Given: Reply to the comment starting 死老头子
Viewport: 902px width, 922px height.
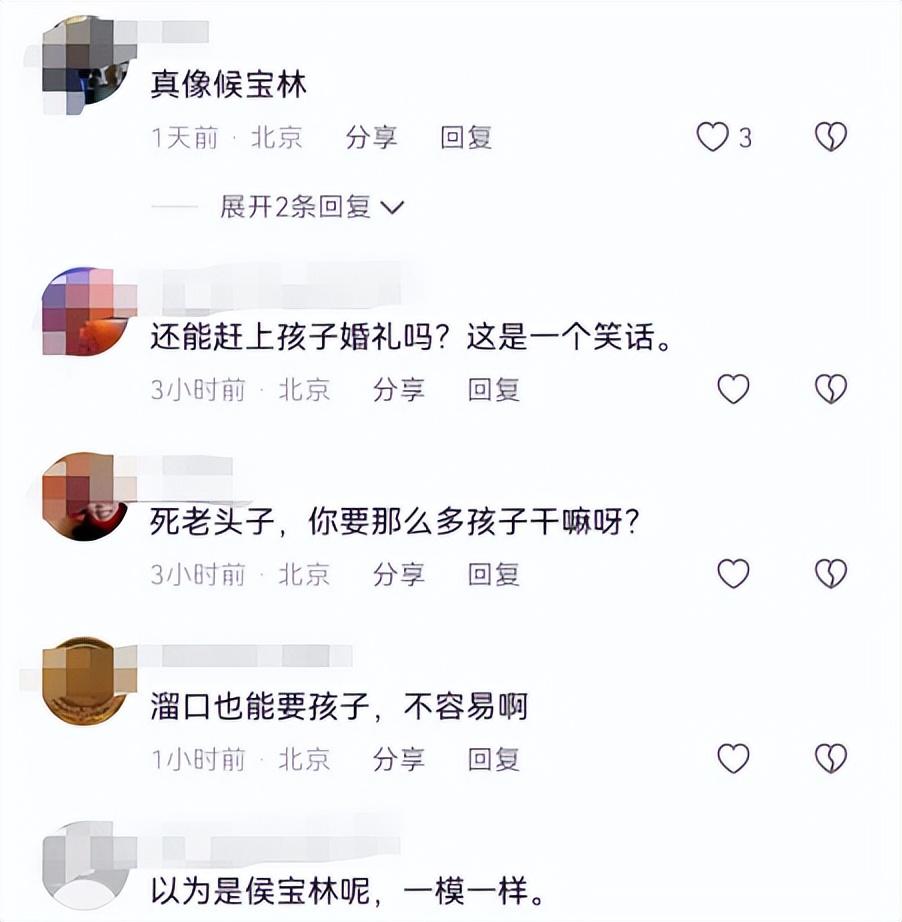Looking at the screenshot, I should (494, 574).
